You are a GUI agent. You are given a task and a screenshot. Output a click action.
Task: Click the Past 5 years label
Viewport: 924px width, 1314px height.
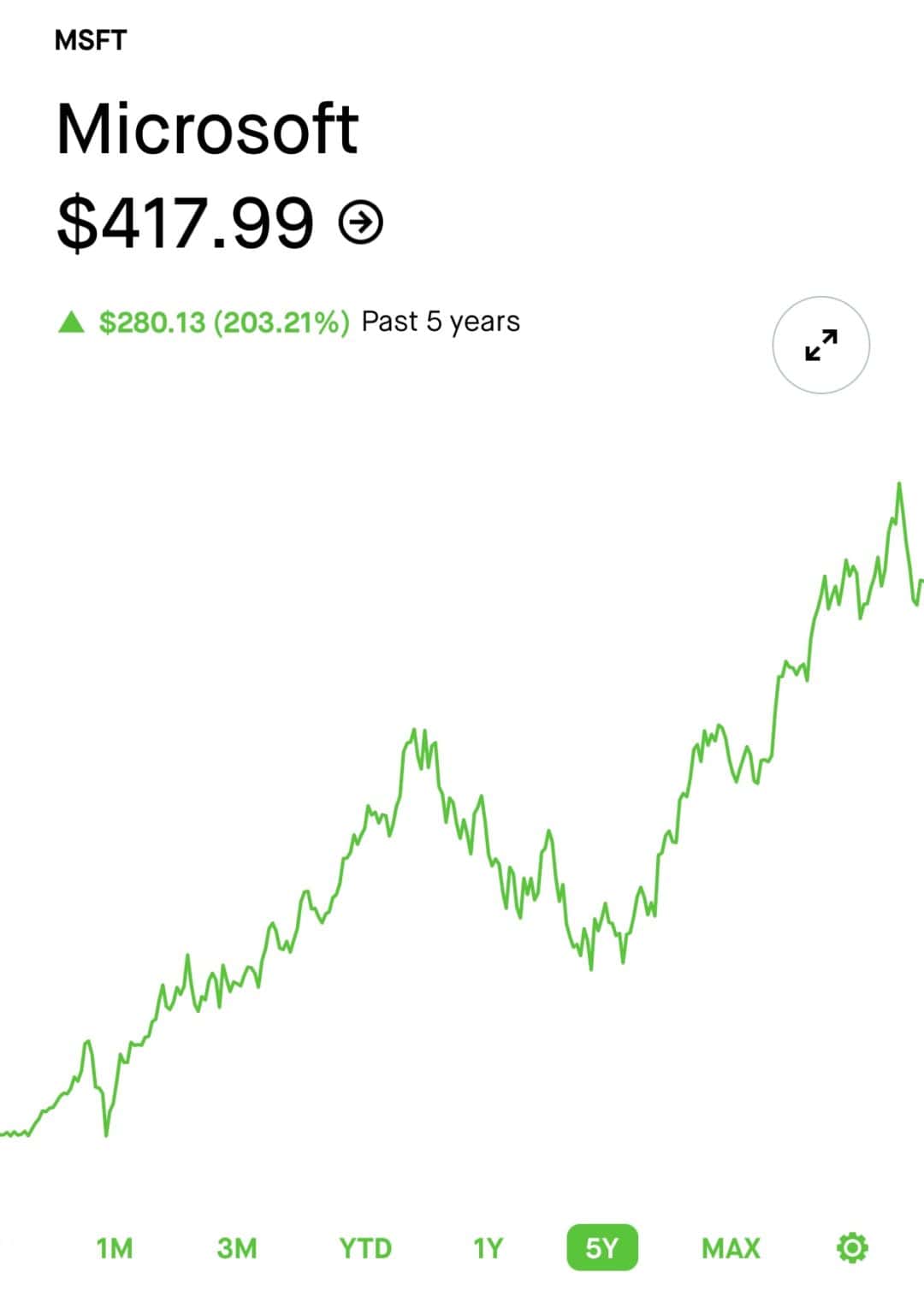pos(440,323)
